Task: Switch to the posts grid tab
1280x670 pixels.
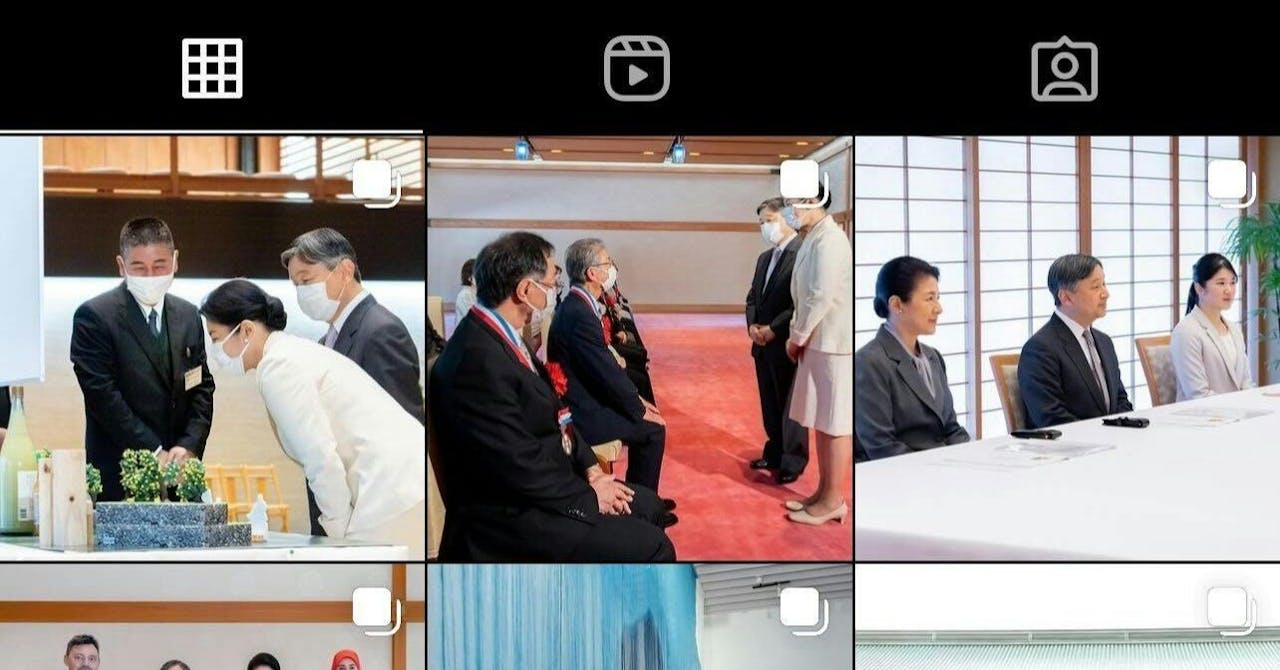Action: tap(212, 68)
